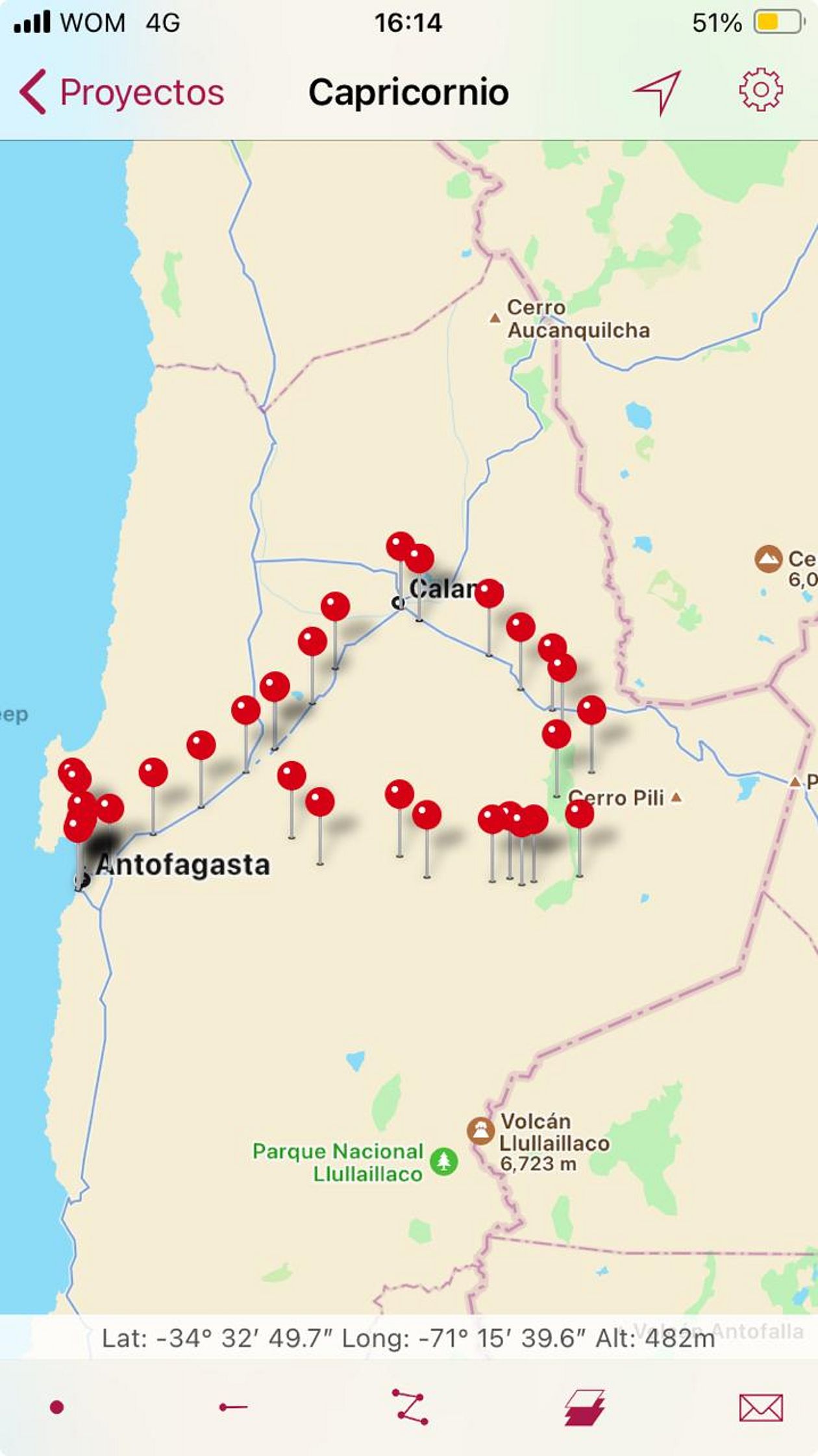This screenshot has height=1456, width=818.
Task: Open the settings gear
Action: coord(760,90)
